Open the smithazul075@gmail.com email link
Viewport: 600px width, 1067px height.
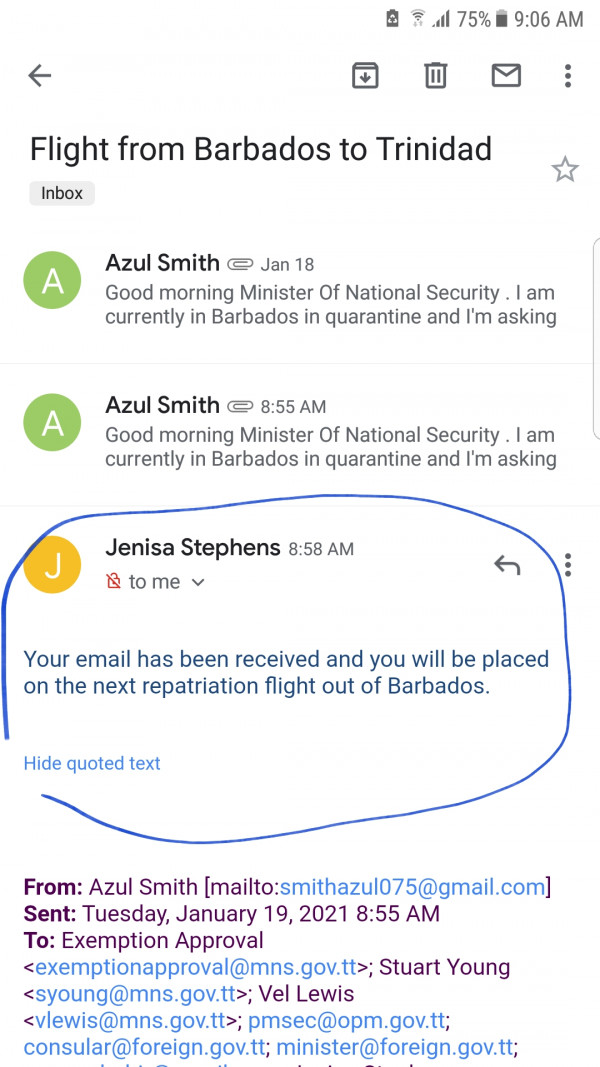[413, 887]
